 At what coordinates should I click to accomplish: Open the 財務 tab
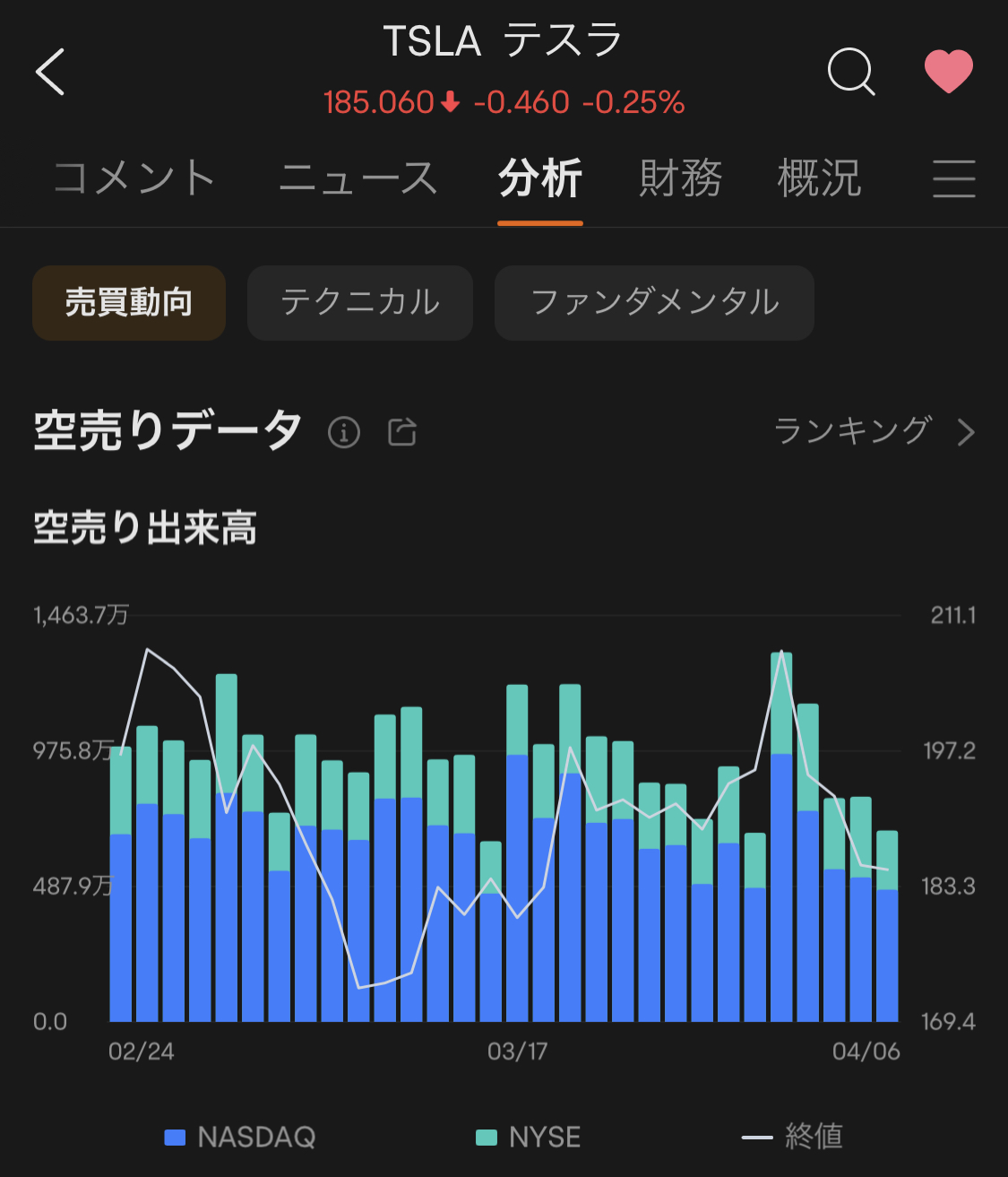(681, 179)
